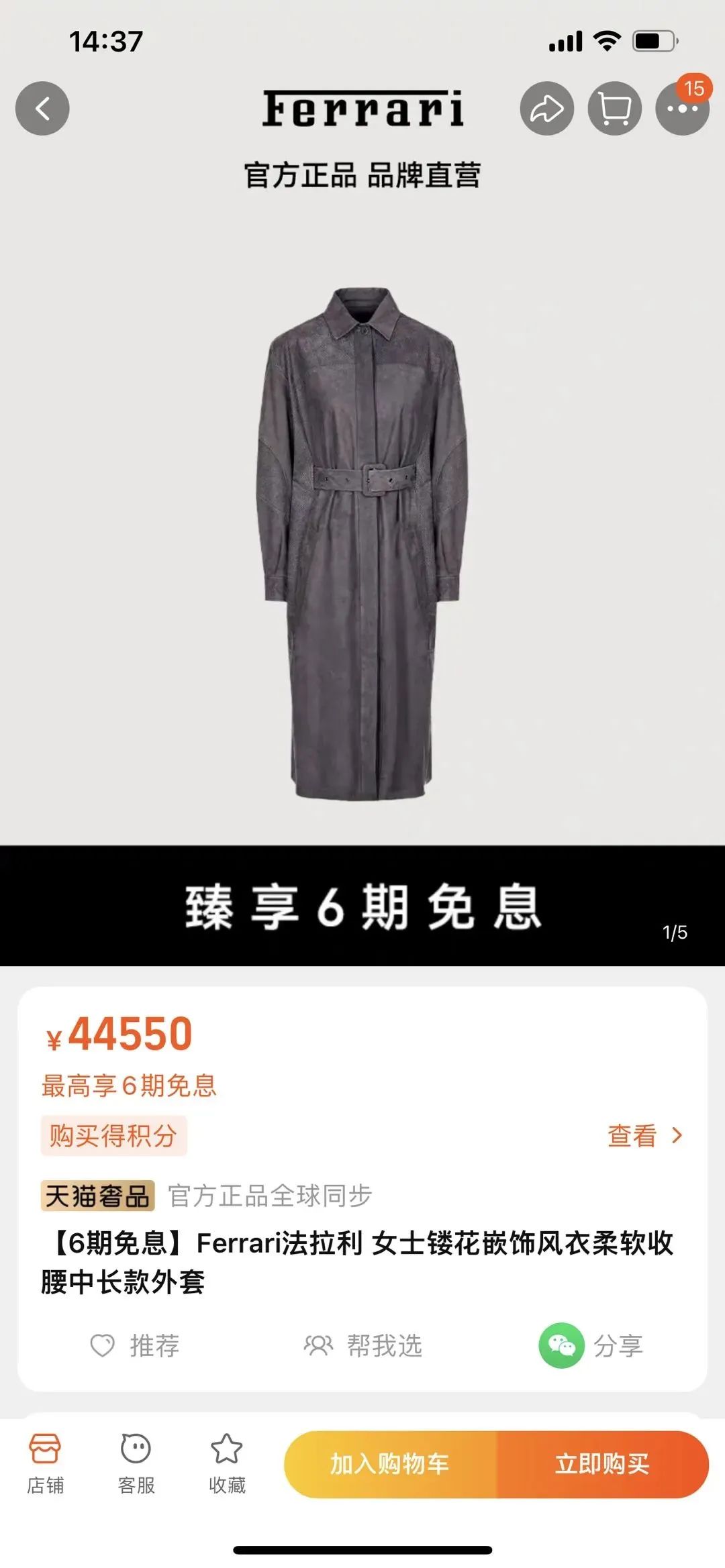This screenshot has height=1568, width=725.
Task: Buy now with 立即购买
Action: [x=602, y=1464]
